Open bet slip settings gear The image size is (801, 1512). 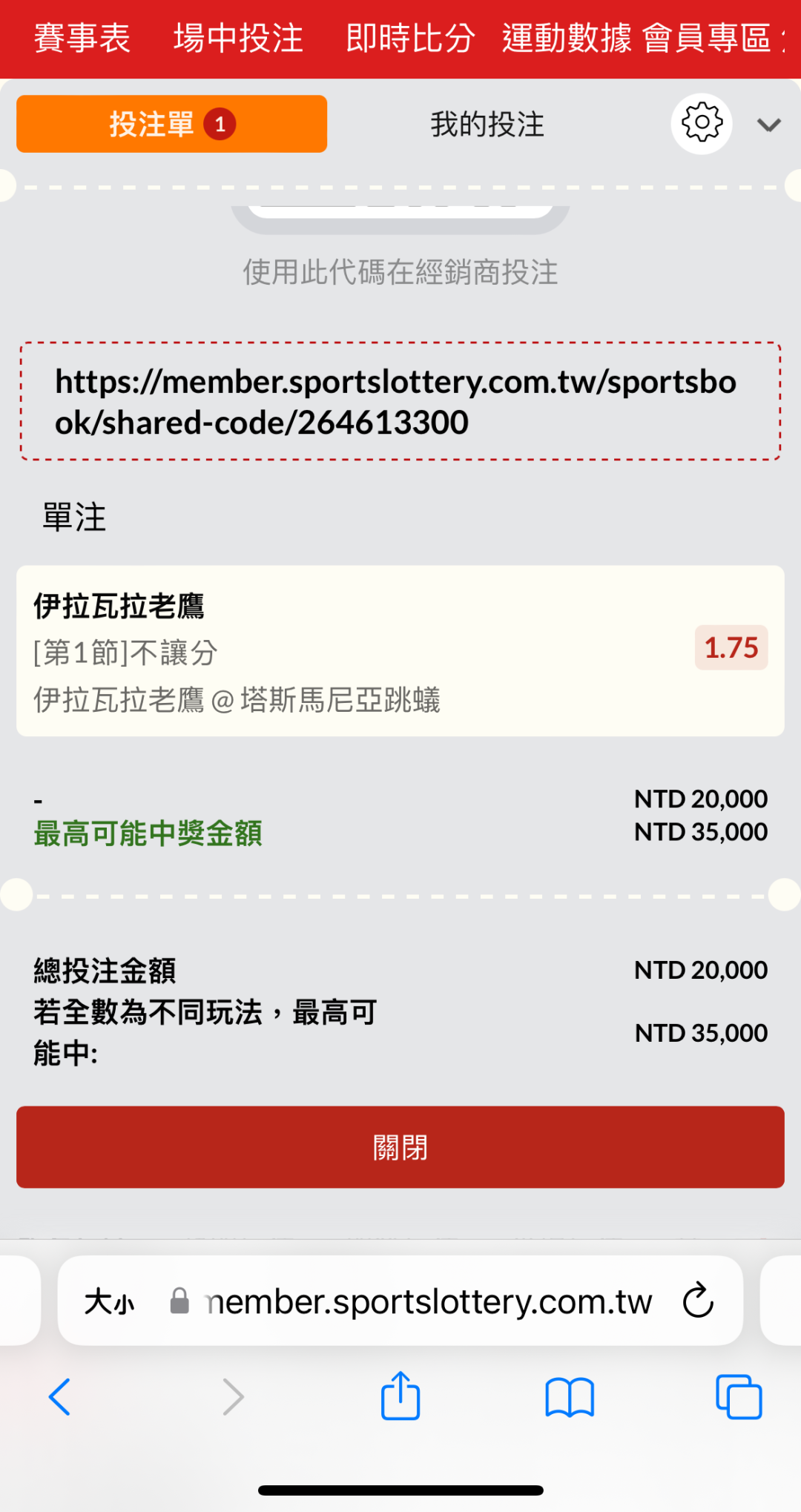coord(702,123)
